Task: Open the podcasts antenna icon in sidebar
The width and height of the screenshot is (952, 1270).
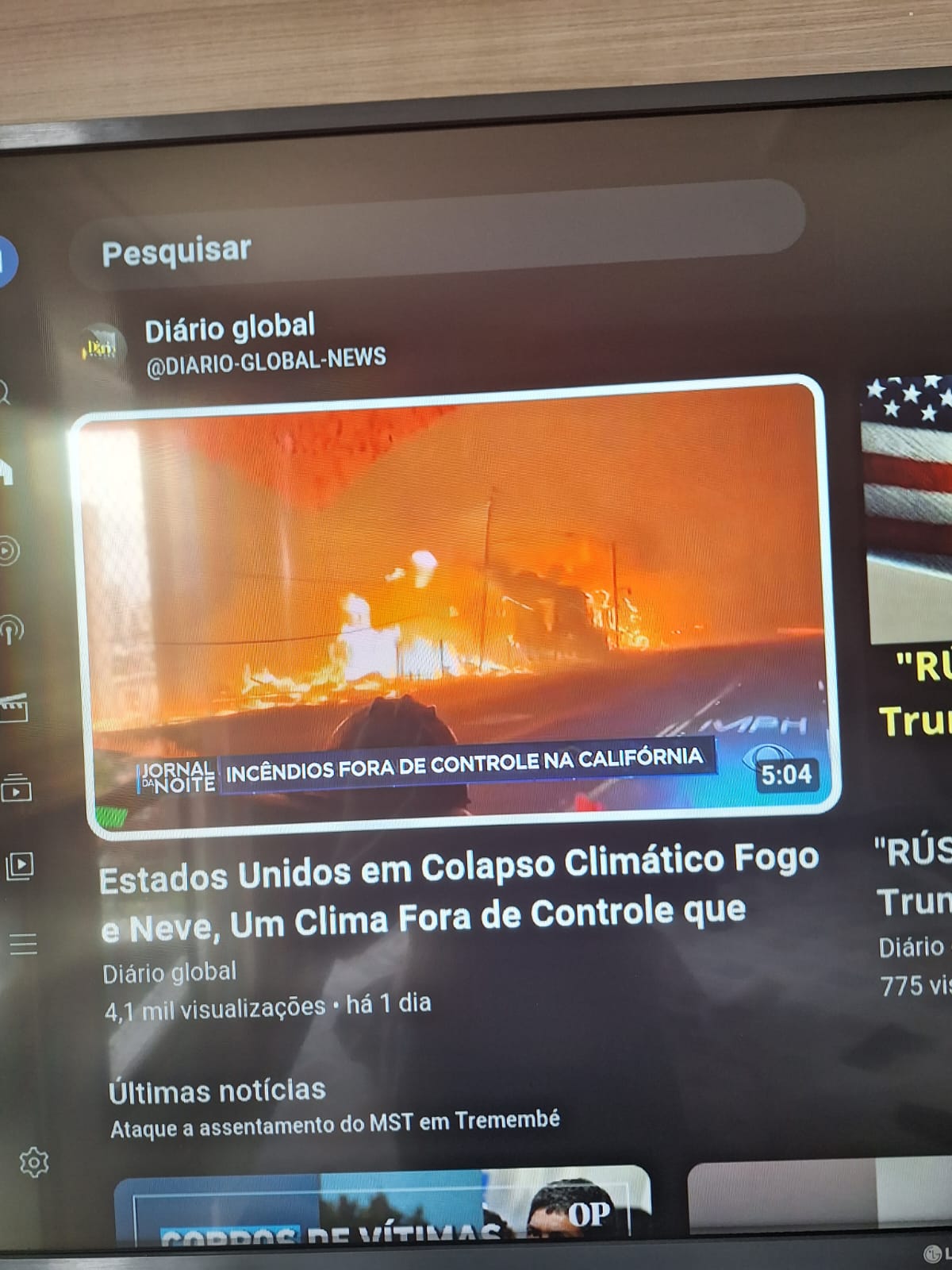Action: (x=10, y=629)
